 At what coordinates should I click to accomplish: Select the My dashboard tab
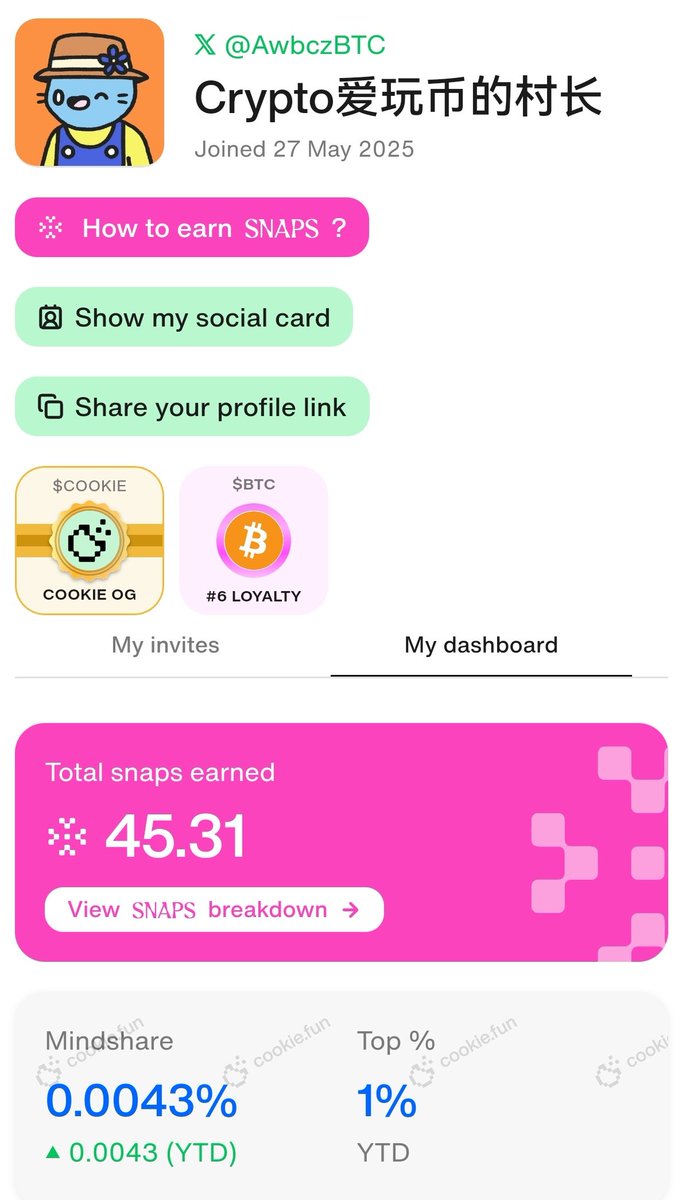click(481, 645)
